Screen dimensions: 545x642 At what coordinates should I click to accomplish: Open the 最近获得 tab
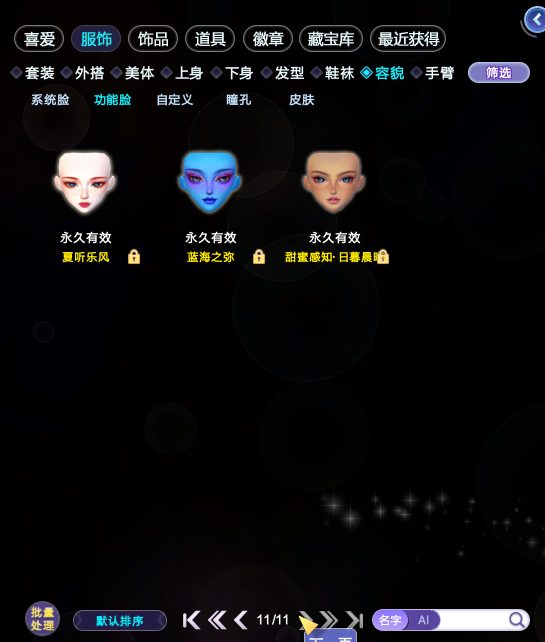[408, 39]
